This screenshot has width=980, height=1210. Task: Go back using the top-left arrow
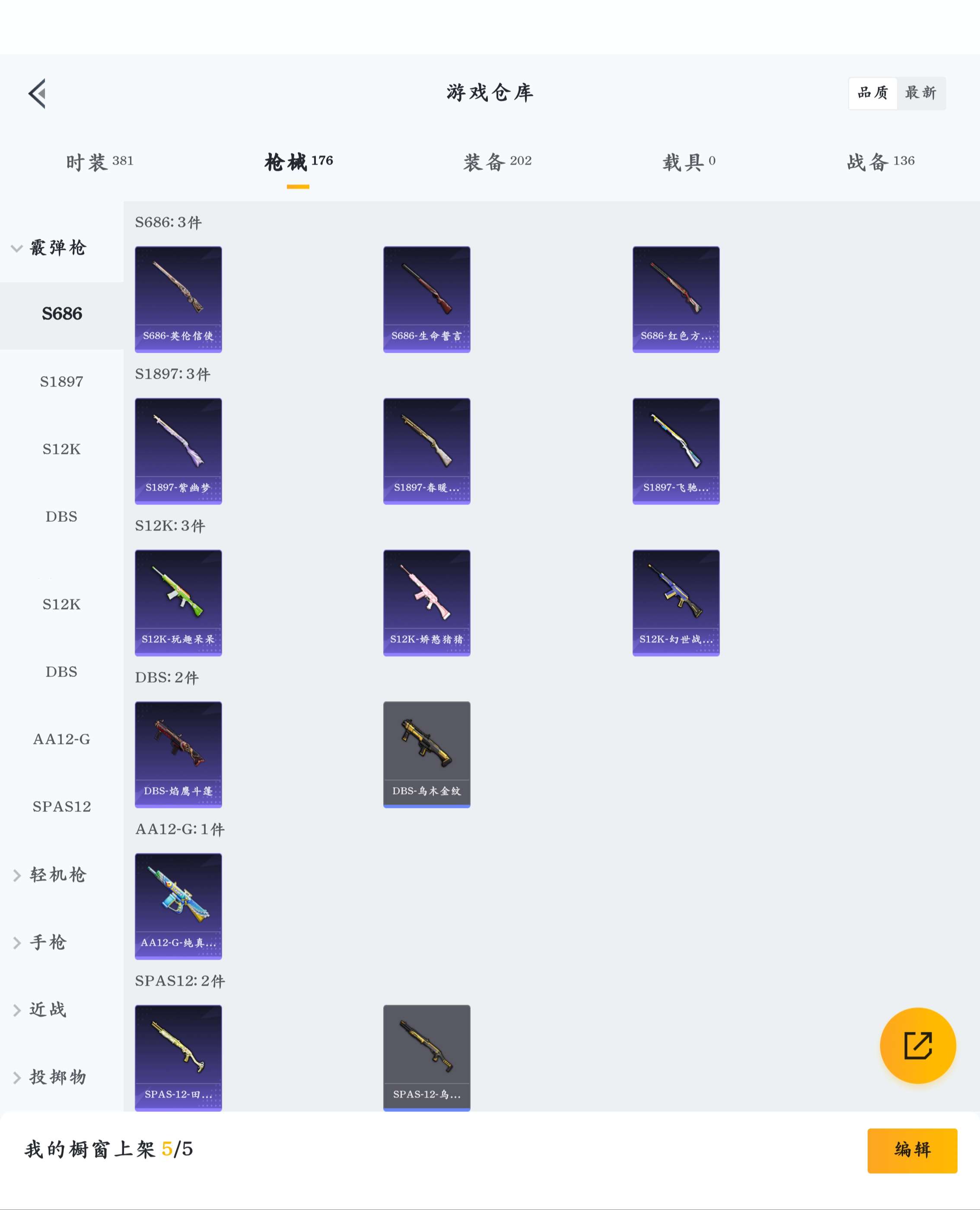pyautogui.click(x=37, y=93)
